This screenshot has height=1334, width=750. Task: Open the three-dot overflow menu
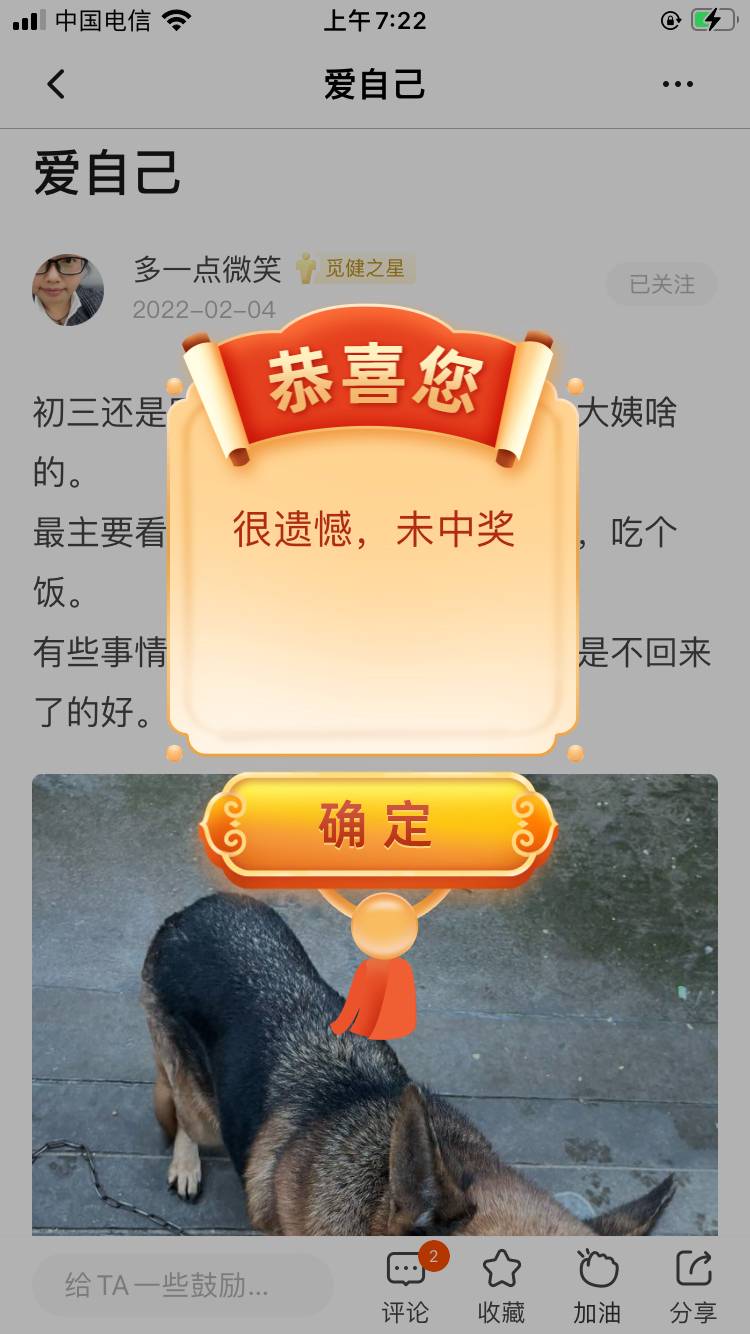click(677, 84)
